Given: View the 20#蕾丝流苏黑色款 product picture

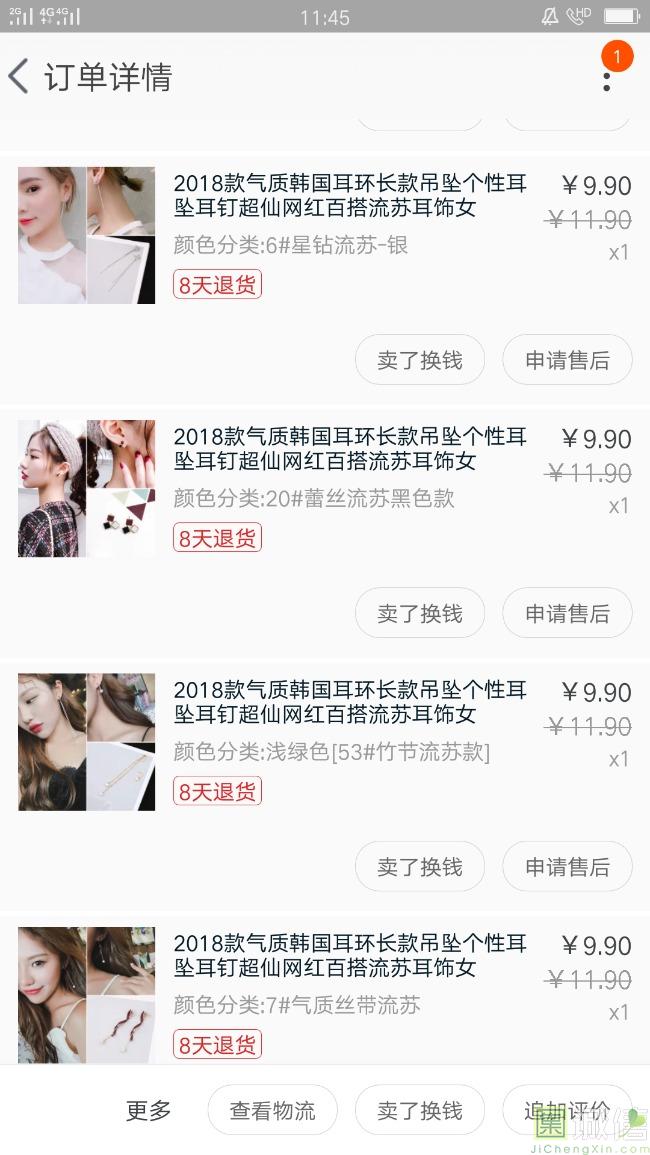Looking at the screenshot, I should click(87, 488).
